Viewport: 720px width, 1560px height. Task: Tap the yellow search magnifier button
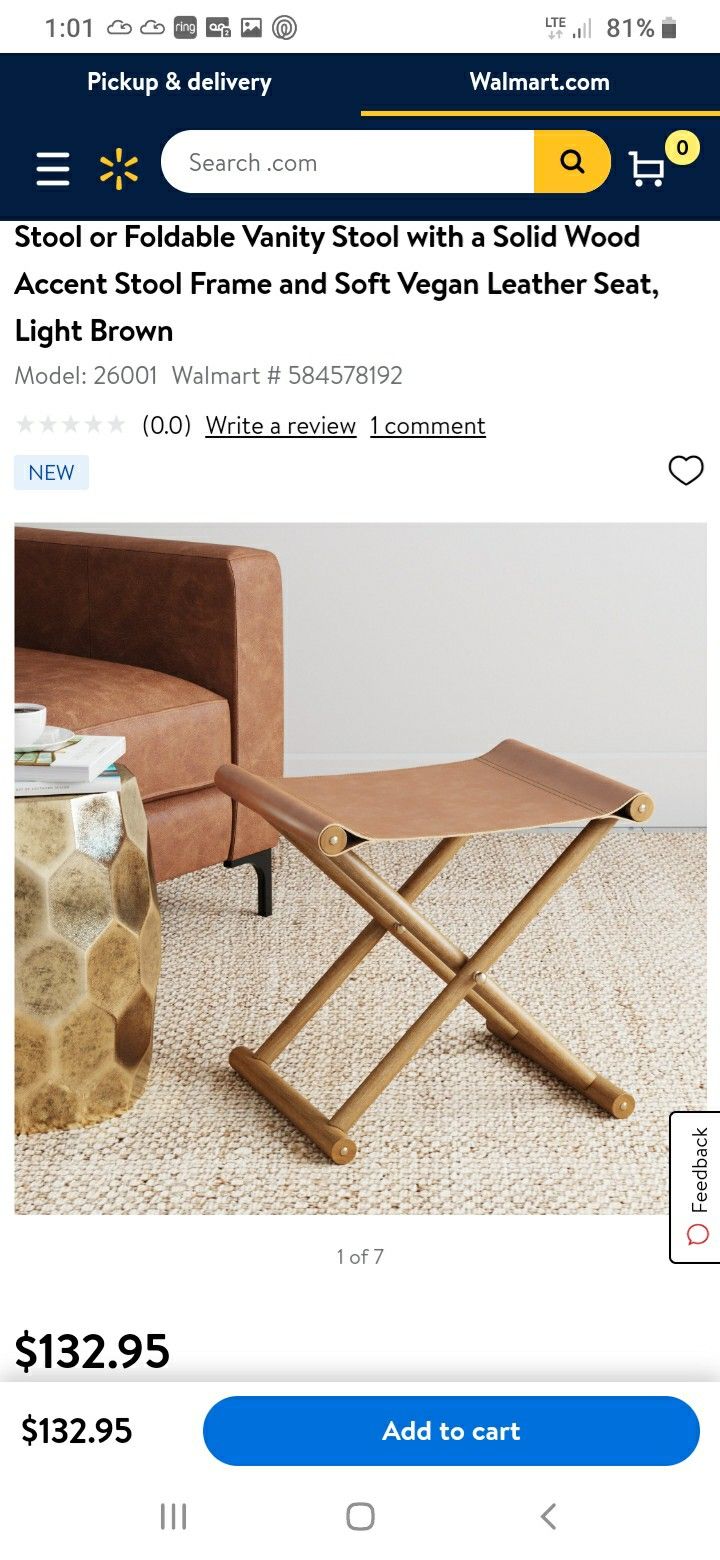[x=572, y=162]
